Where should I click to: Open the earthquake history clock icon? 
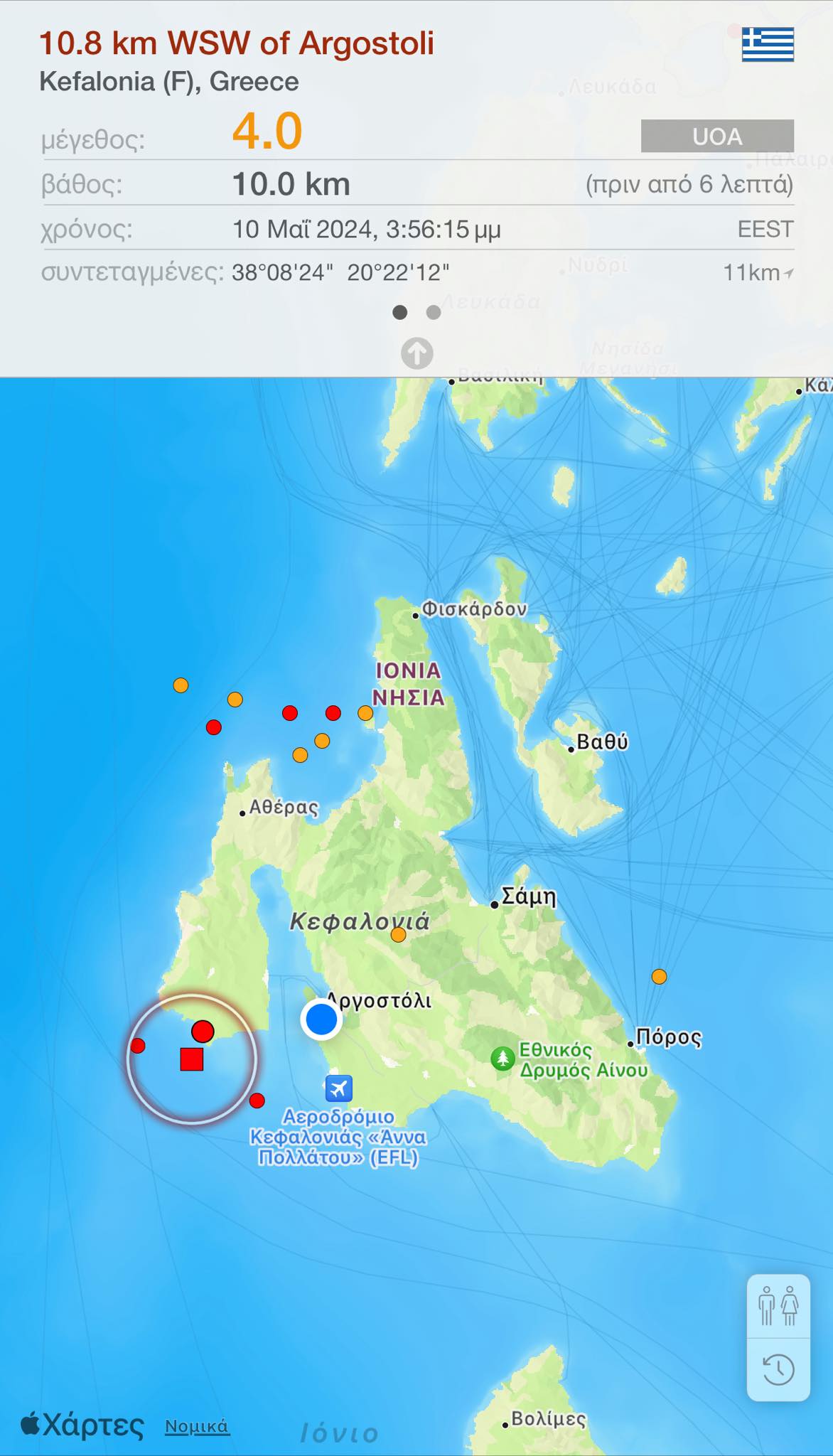[778, 1369]
